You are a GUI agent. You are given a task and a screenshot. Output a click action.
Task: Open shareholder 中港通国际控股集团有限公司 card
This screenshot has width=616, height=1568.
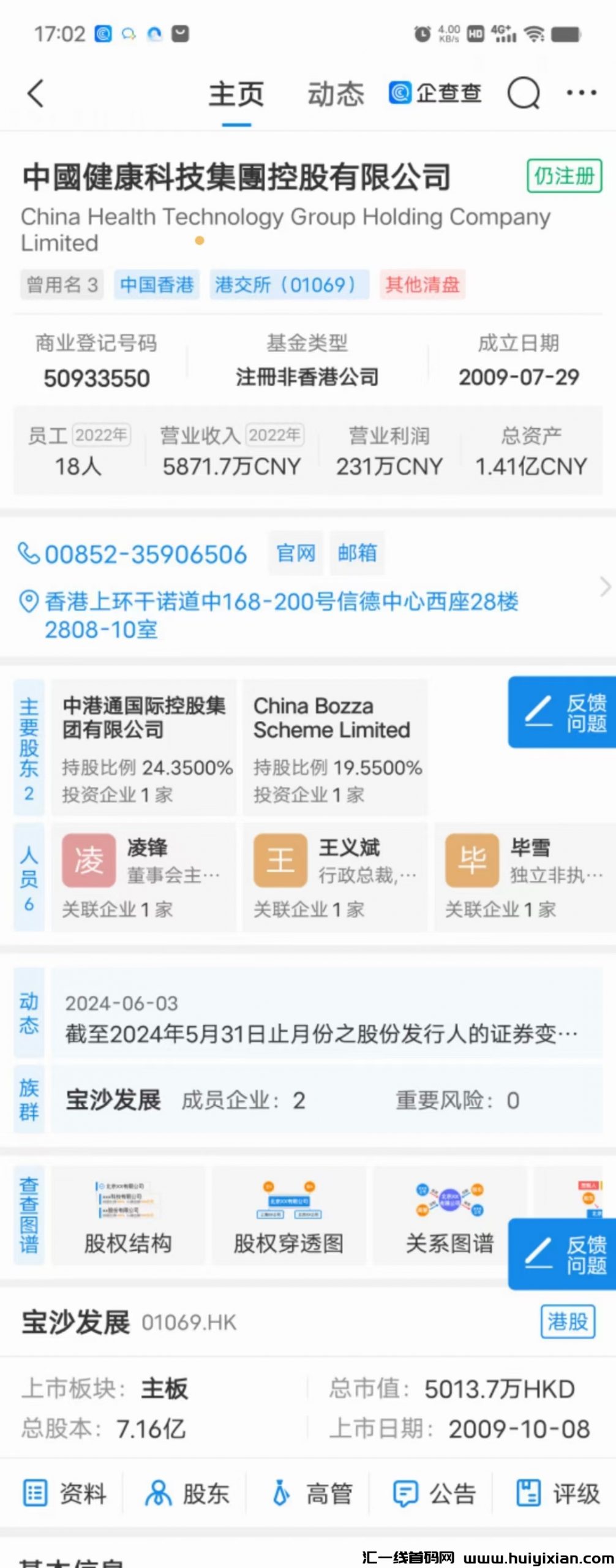click(144, 747)
